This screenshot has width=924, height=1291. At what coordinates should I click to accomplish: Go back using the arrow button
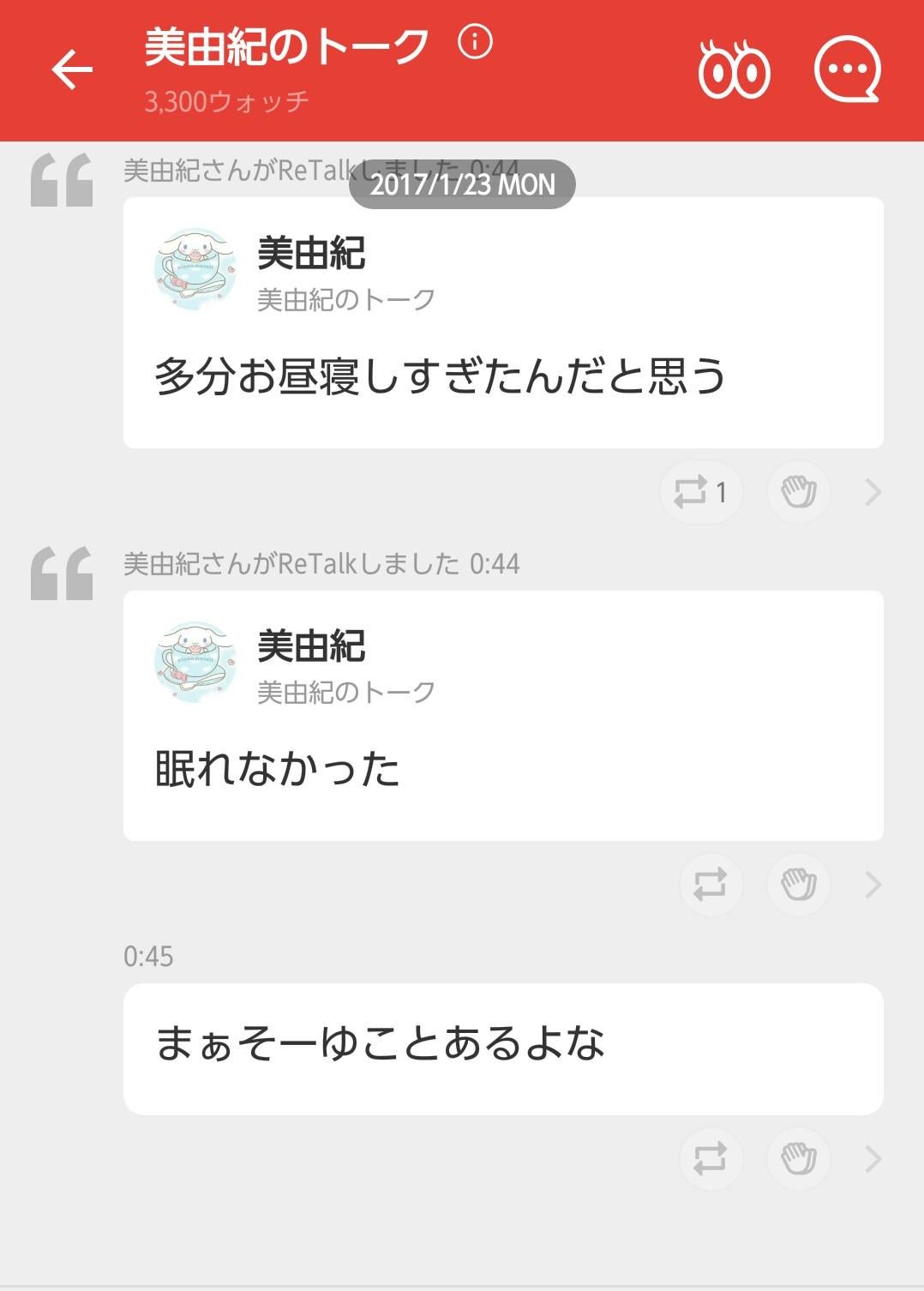tap(73, 67)
